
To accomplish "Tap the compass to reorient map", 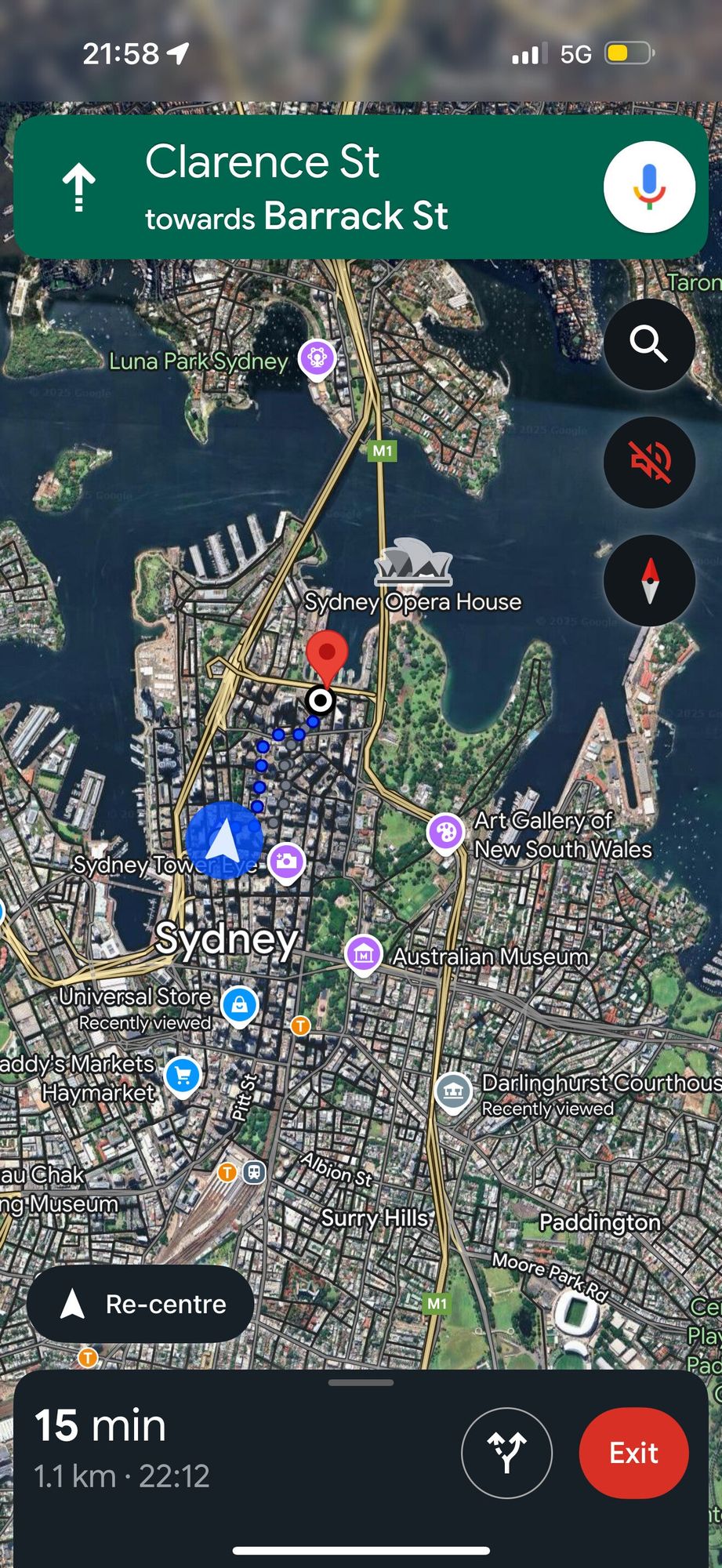I will coord(648,580).
